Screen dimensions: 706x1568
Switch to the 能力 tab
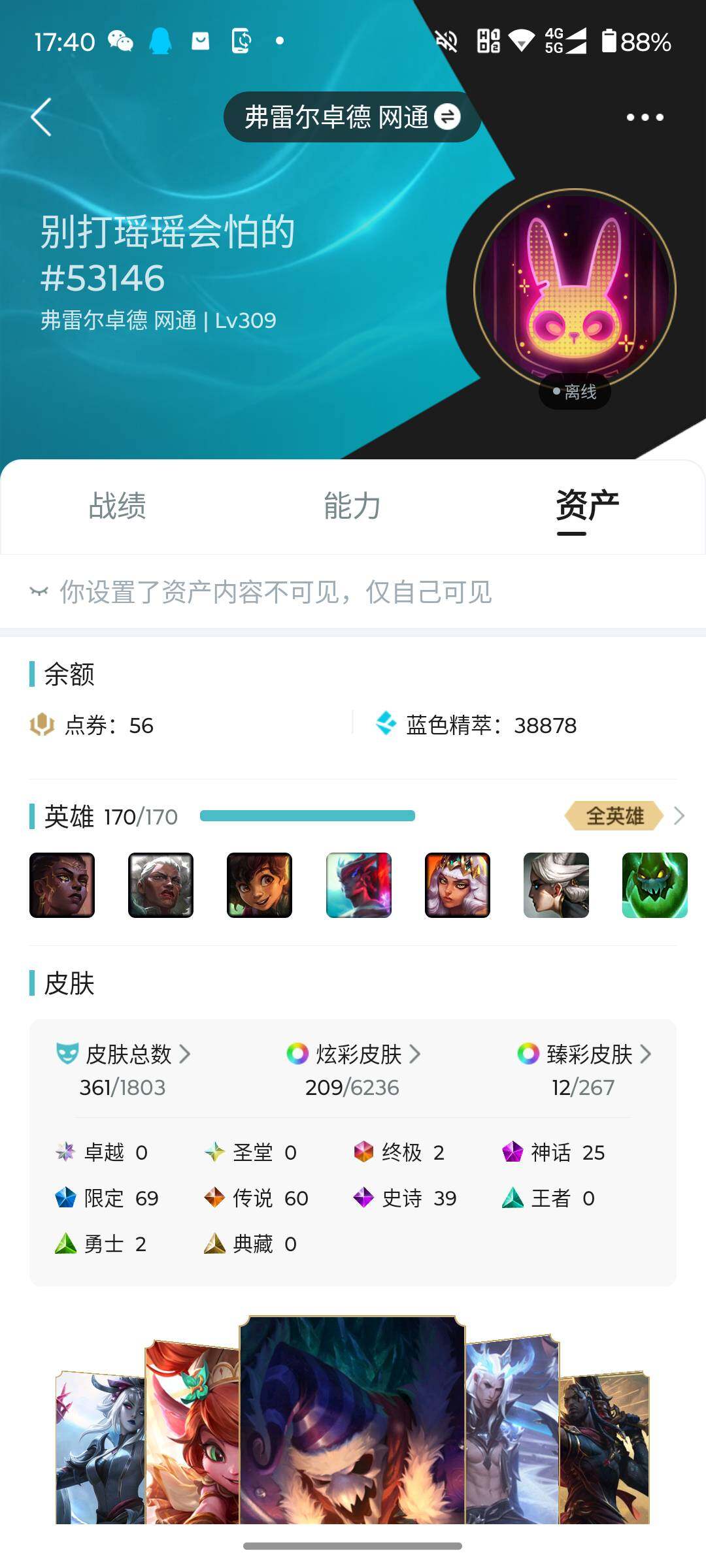(x=352, y=506)
